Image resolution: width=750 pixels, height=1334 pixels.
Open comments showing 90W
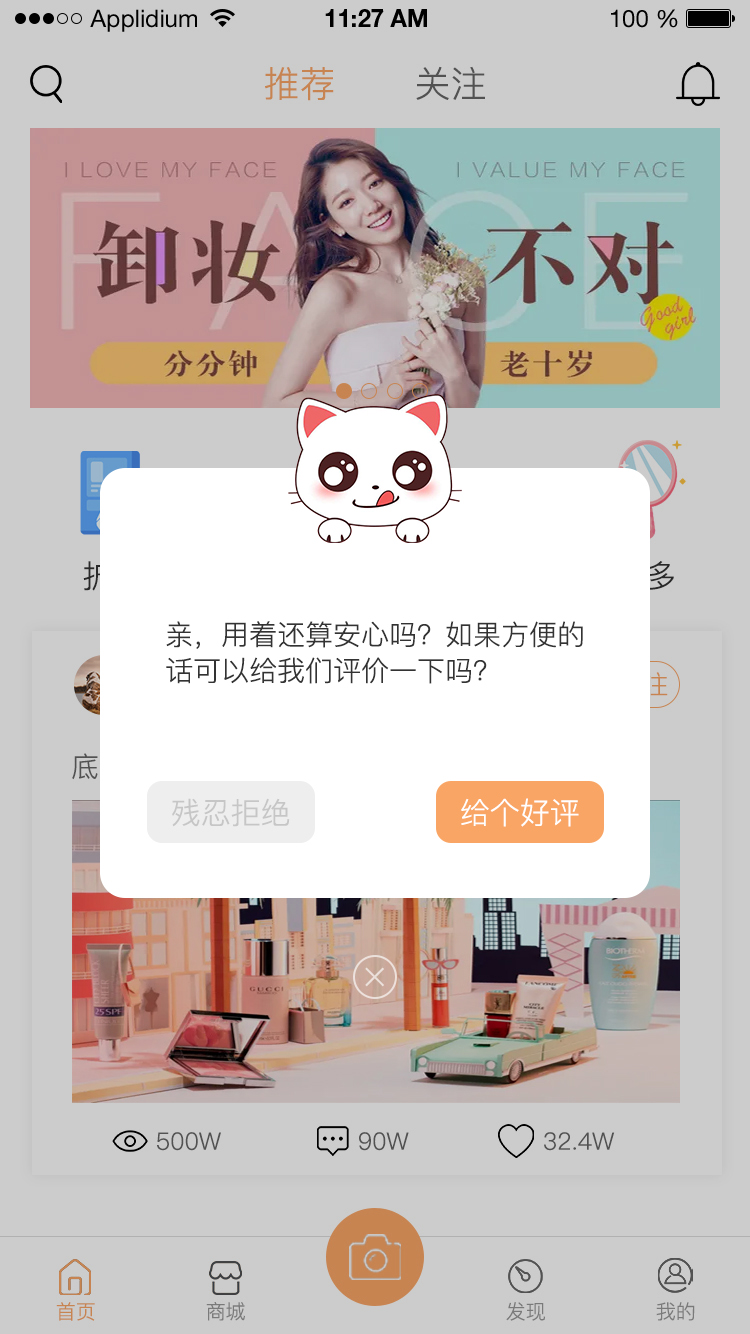point(332,1141)
